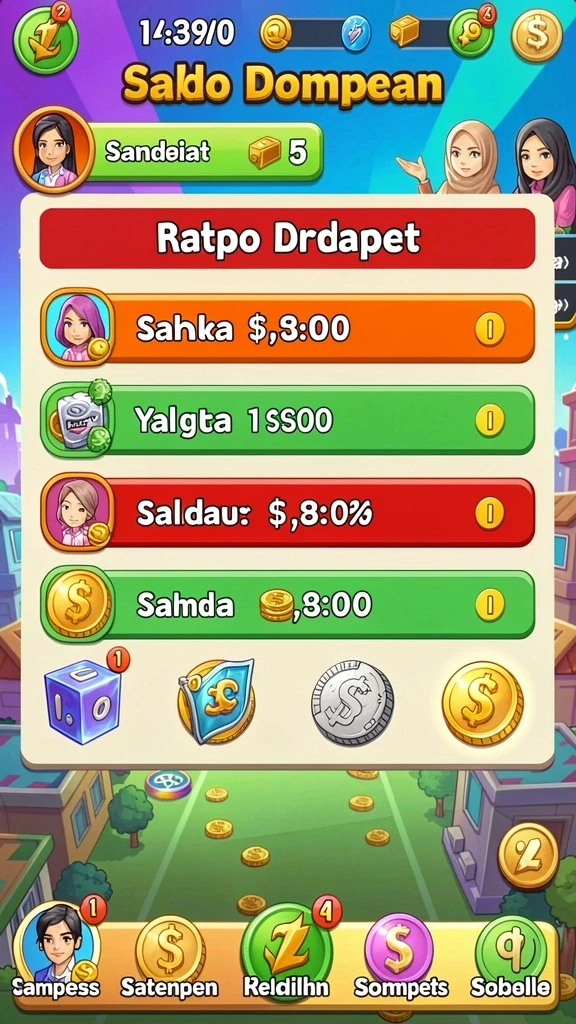Open the blue ticket coin icon

point(216,701)
